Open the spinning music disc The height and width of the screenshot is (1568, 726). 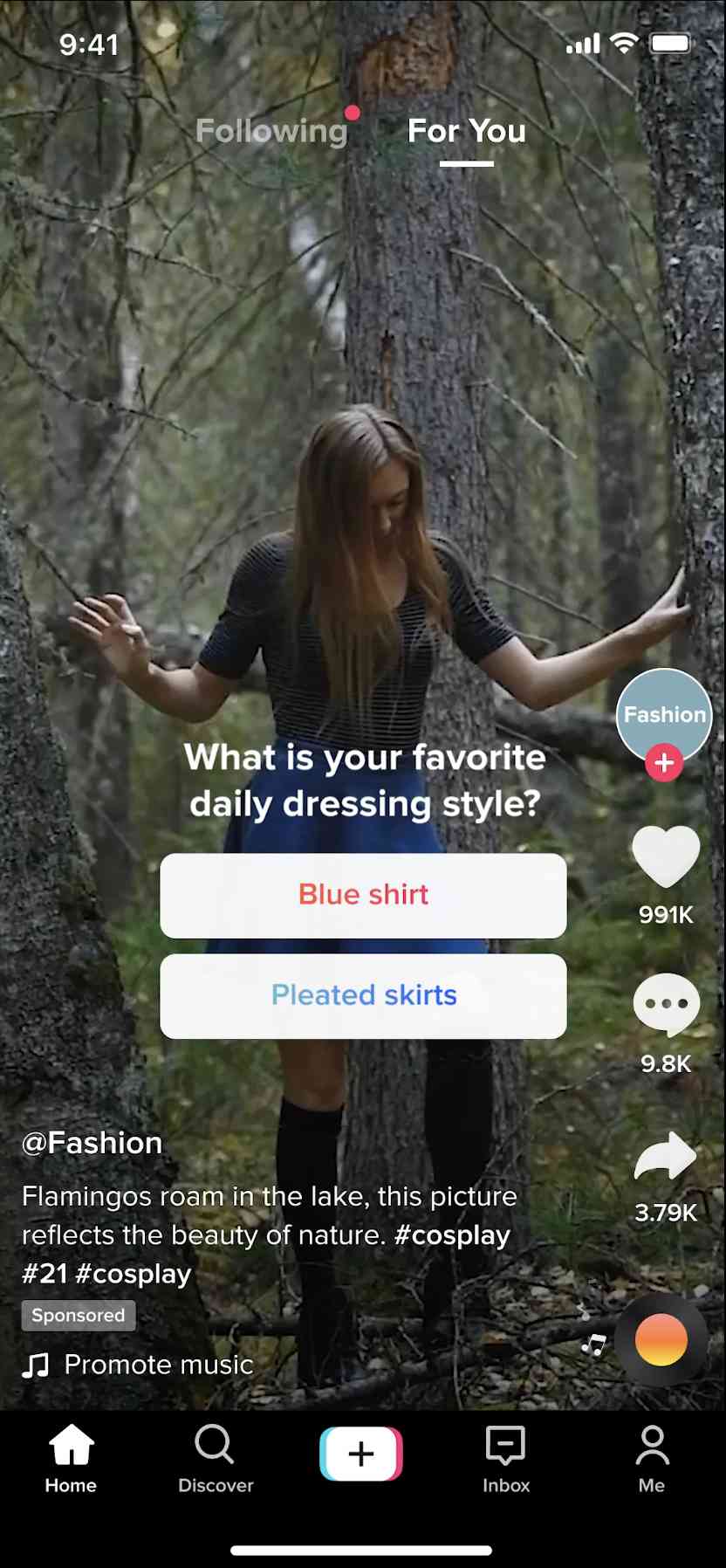pos(661,1339)
